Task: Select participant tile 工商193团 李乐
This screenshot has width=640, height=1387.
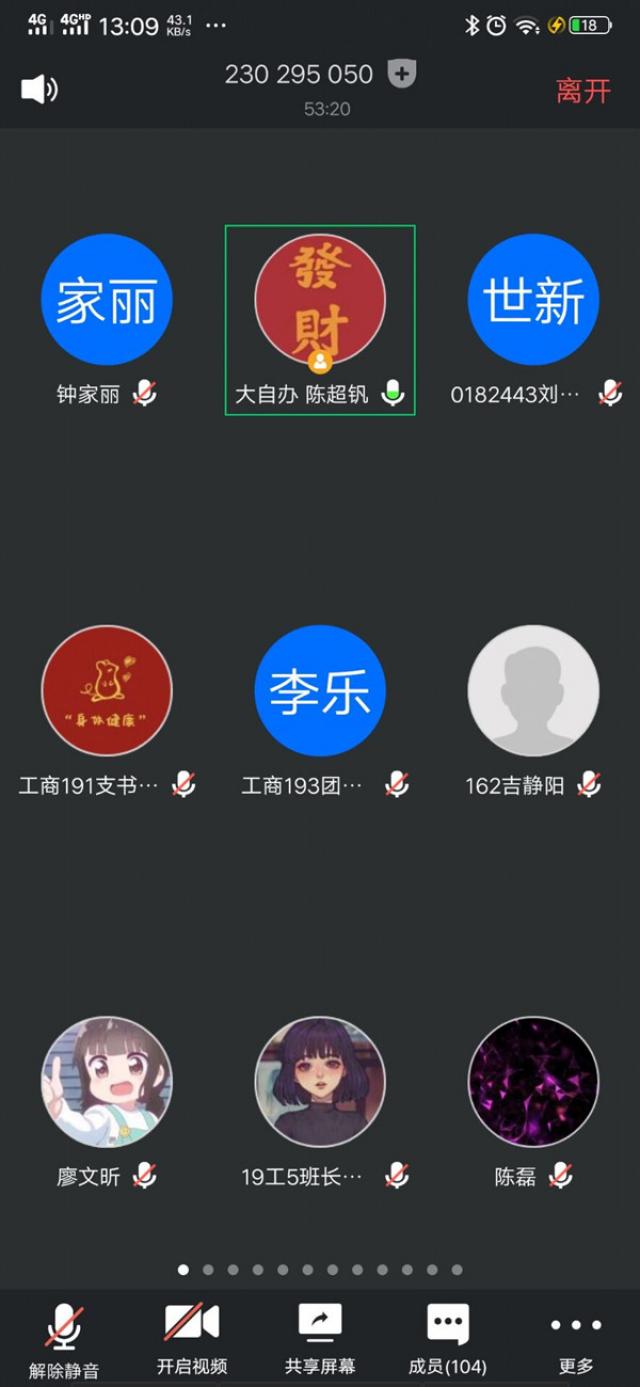Action: 320,691
